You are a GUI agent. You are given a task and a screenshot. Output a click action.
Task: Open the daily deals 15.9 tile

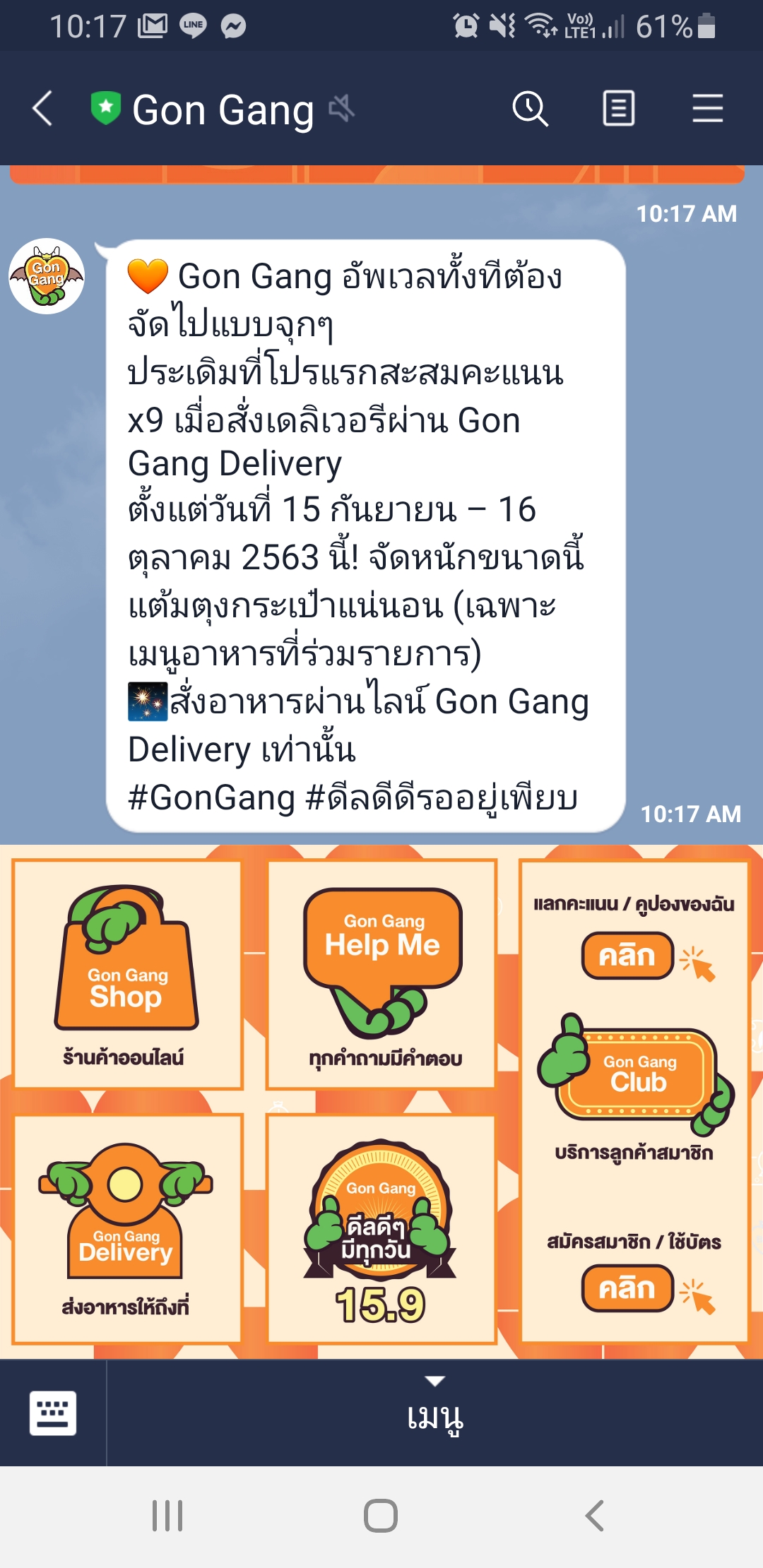click(x=382, y=1229)
